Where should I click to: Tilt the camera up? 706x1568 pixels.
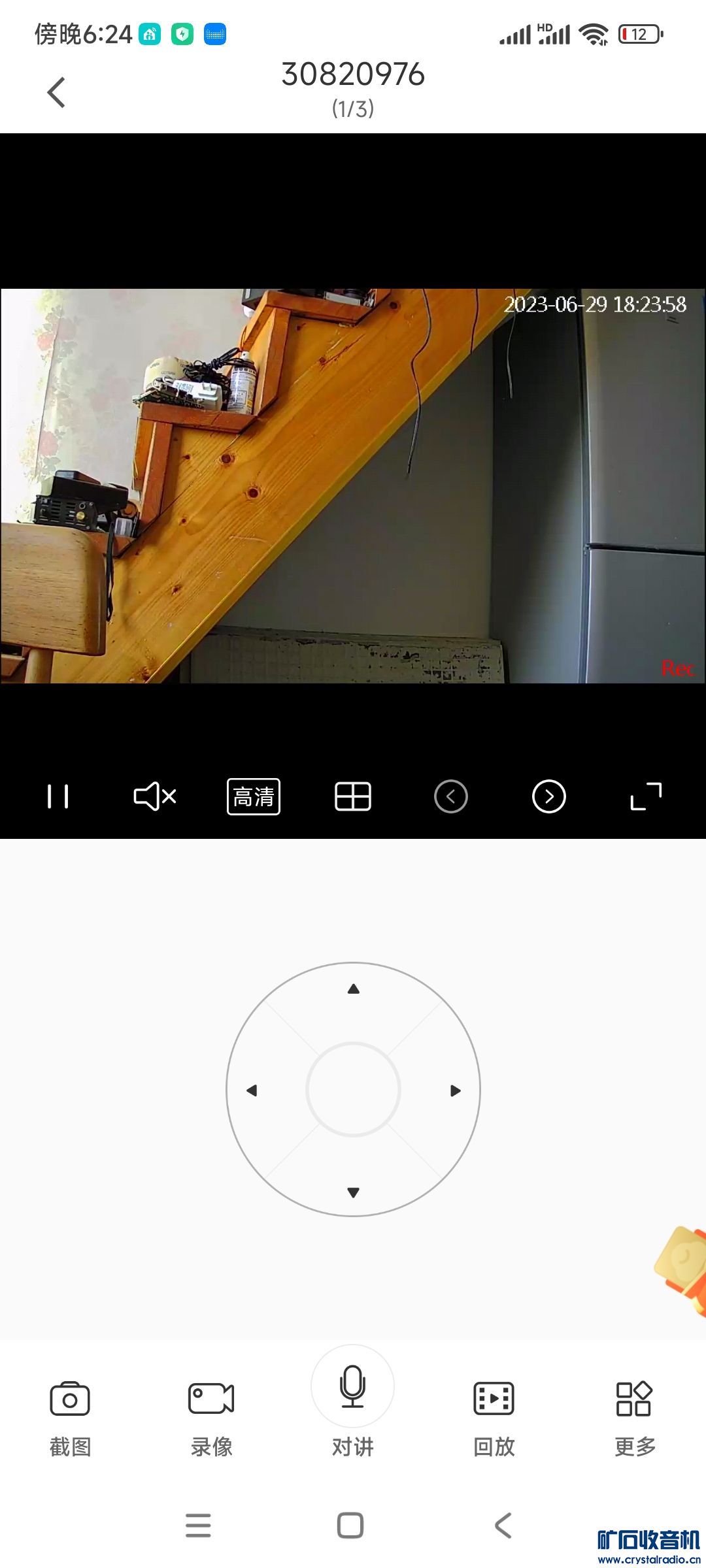click(x=354, y=989)
